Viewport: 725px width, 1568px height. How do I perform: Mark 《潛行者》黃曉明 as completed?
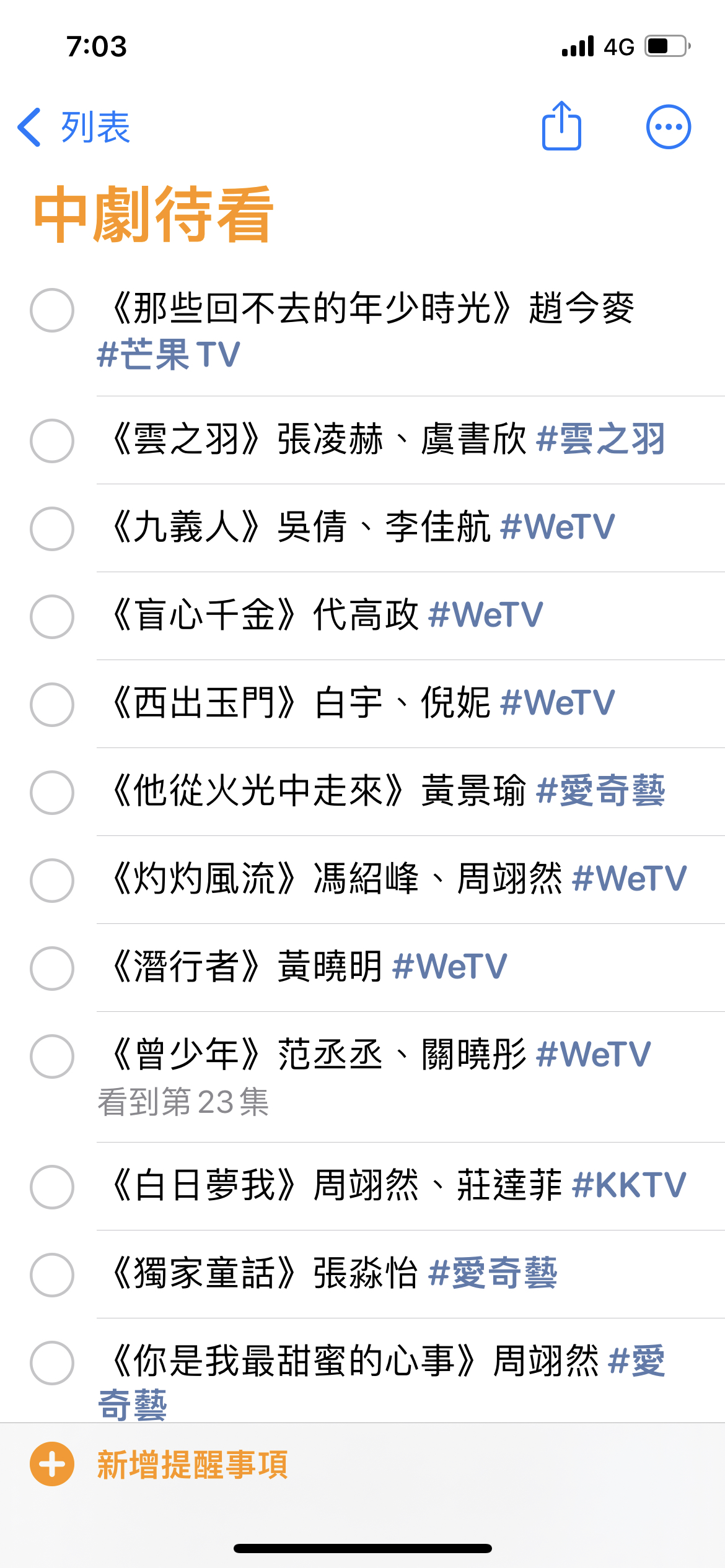tap(52, 969)
